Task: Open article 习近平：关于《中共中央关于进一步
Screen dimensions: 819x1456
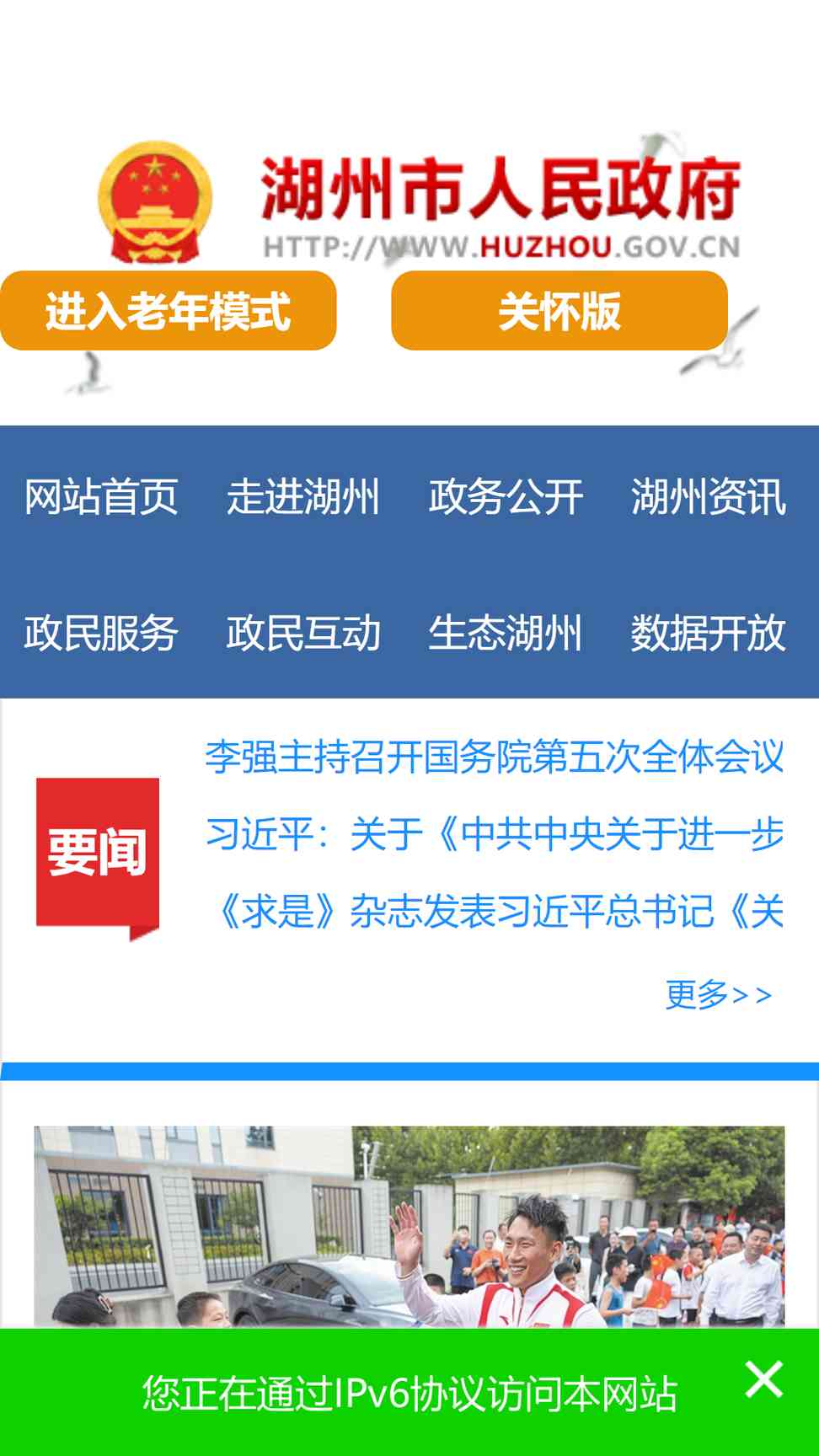Action: point(495,834)
